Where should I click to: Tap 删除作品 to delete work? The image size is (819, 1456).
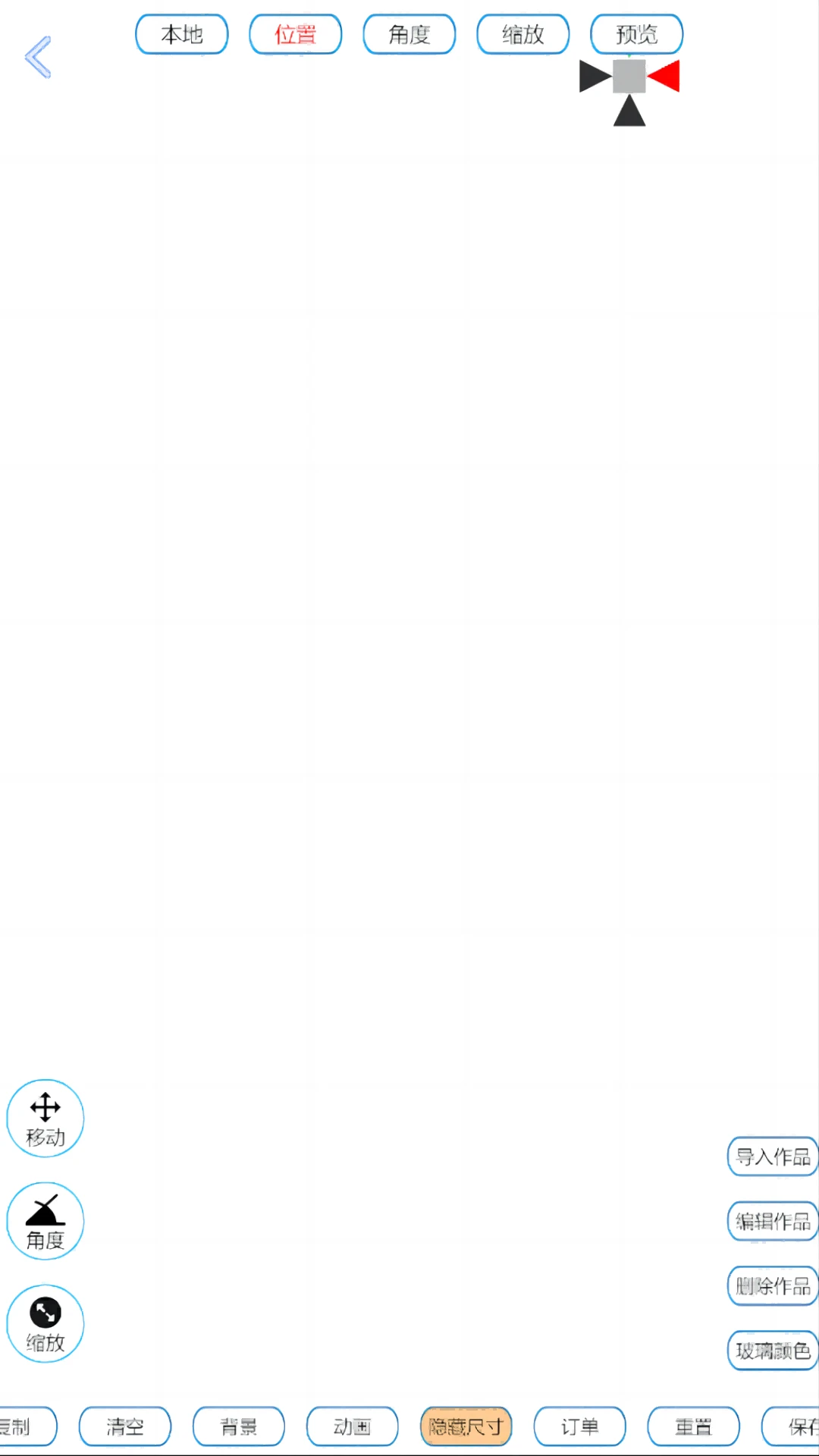coord(772,1285)
